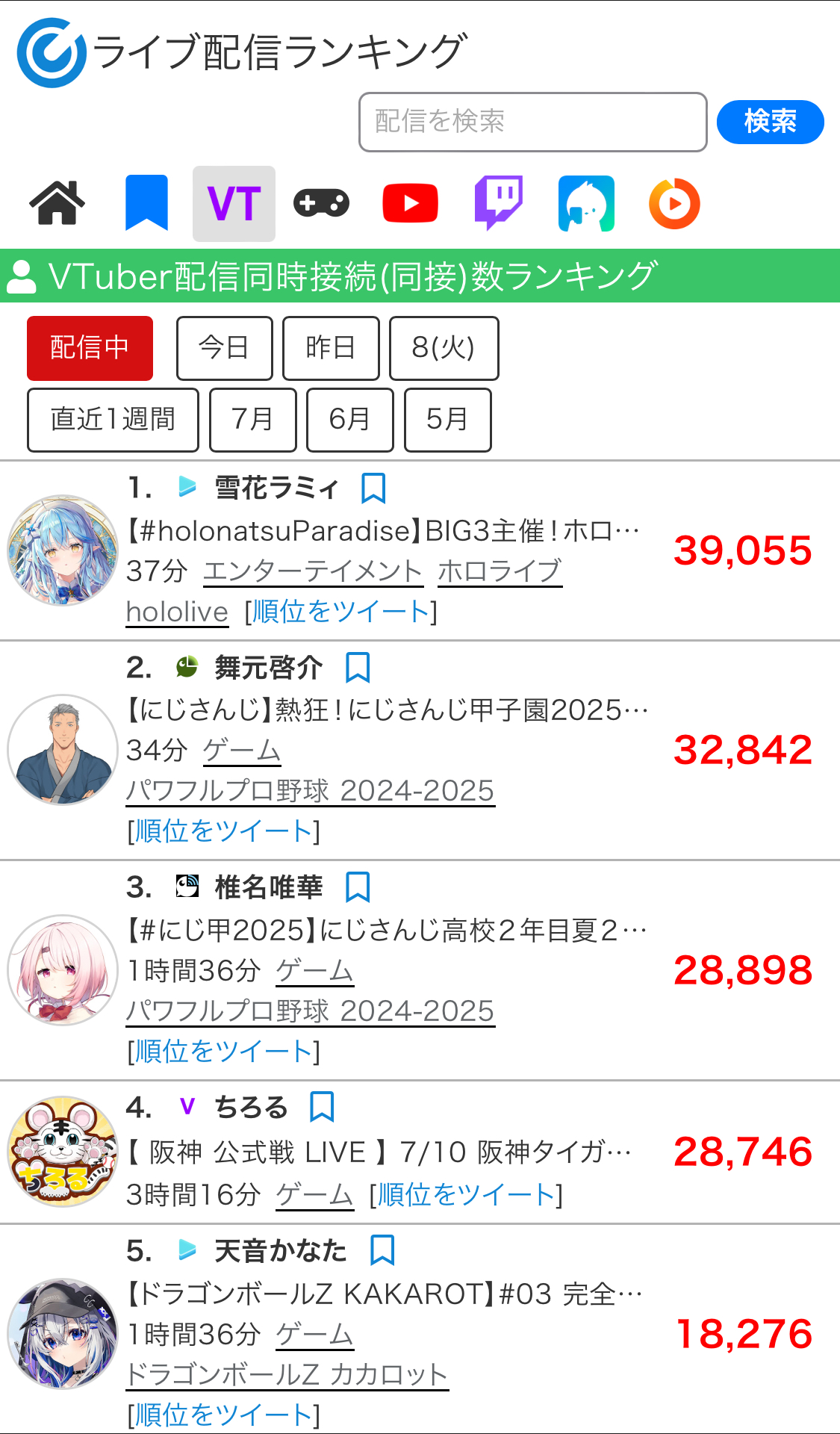Open the bookmarks ribbon icon
Image resolution: width=840 pixels, height=1434 pixels.
(x=146, y=203)
